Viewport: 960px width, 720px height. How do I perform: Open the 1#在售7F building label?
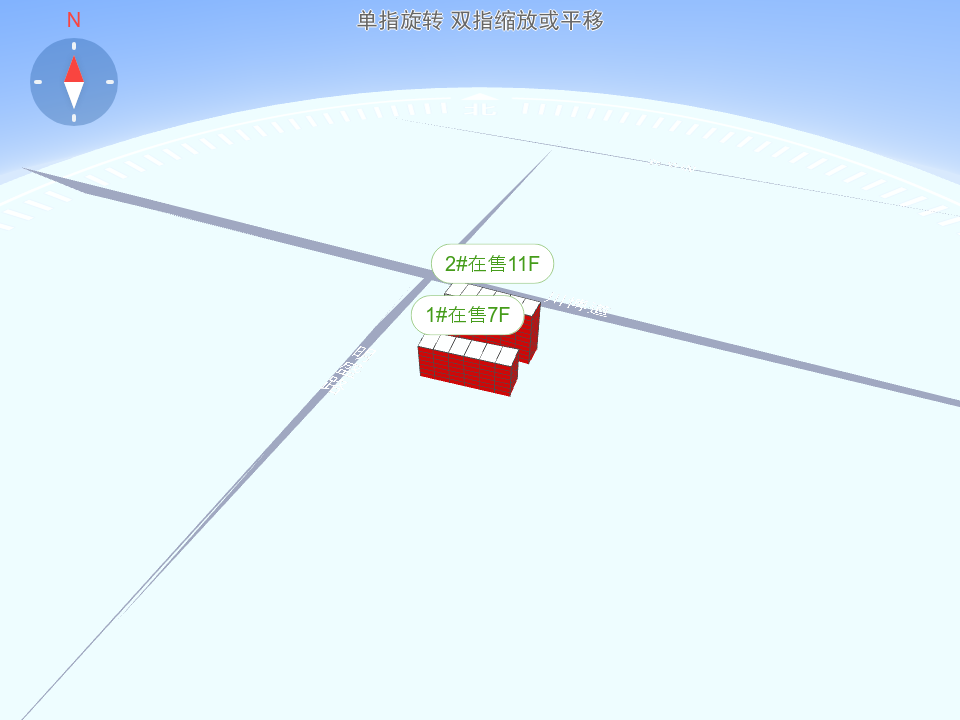click(x=468, y=315)
